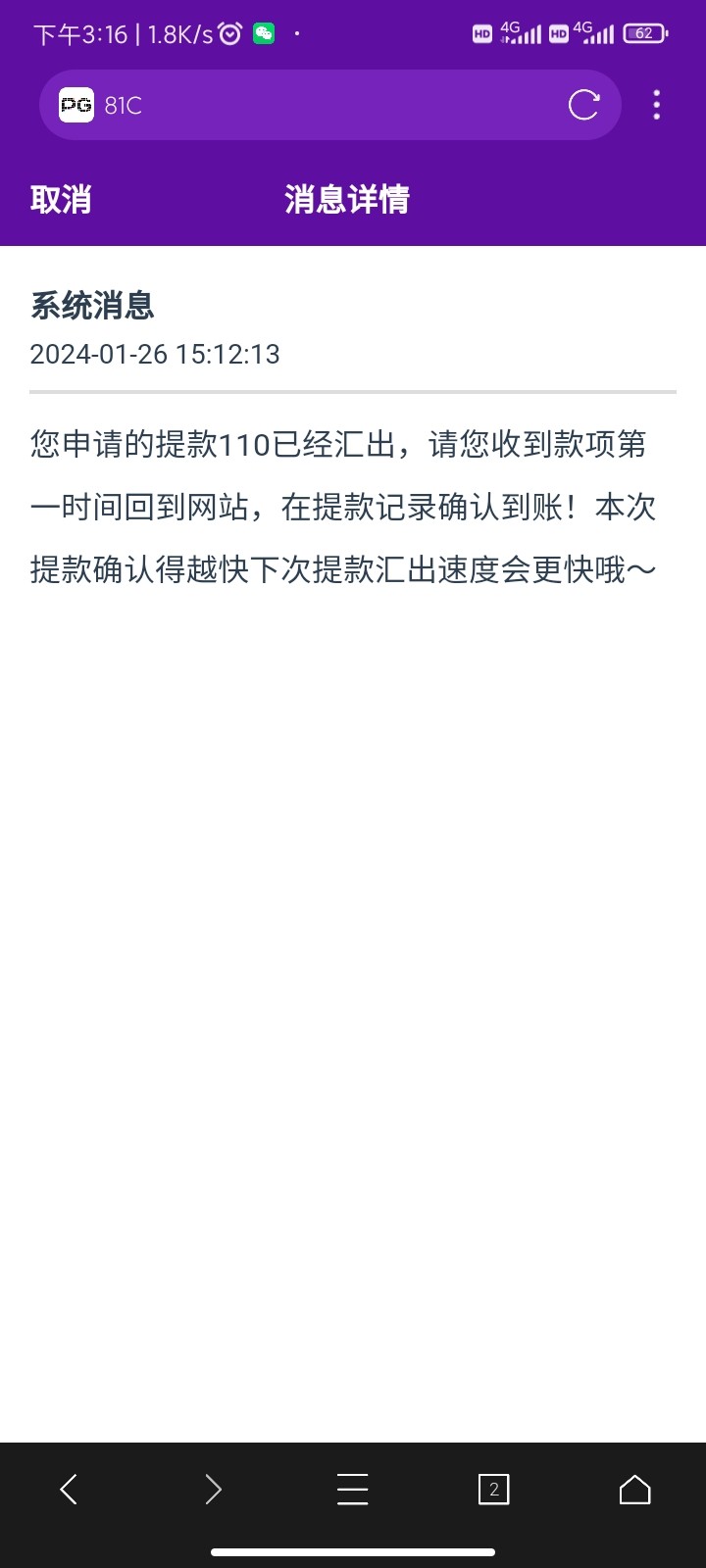
Task: Tap the HD indicator in status bar
Action: click(x=480, y=32)
